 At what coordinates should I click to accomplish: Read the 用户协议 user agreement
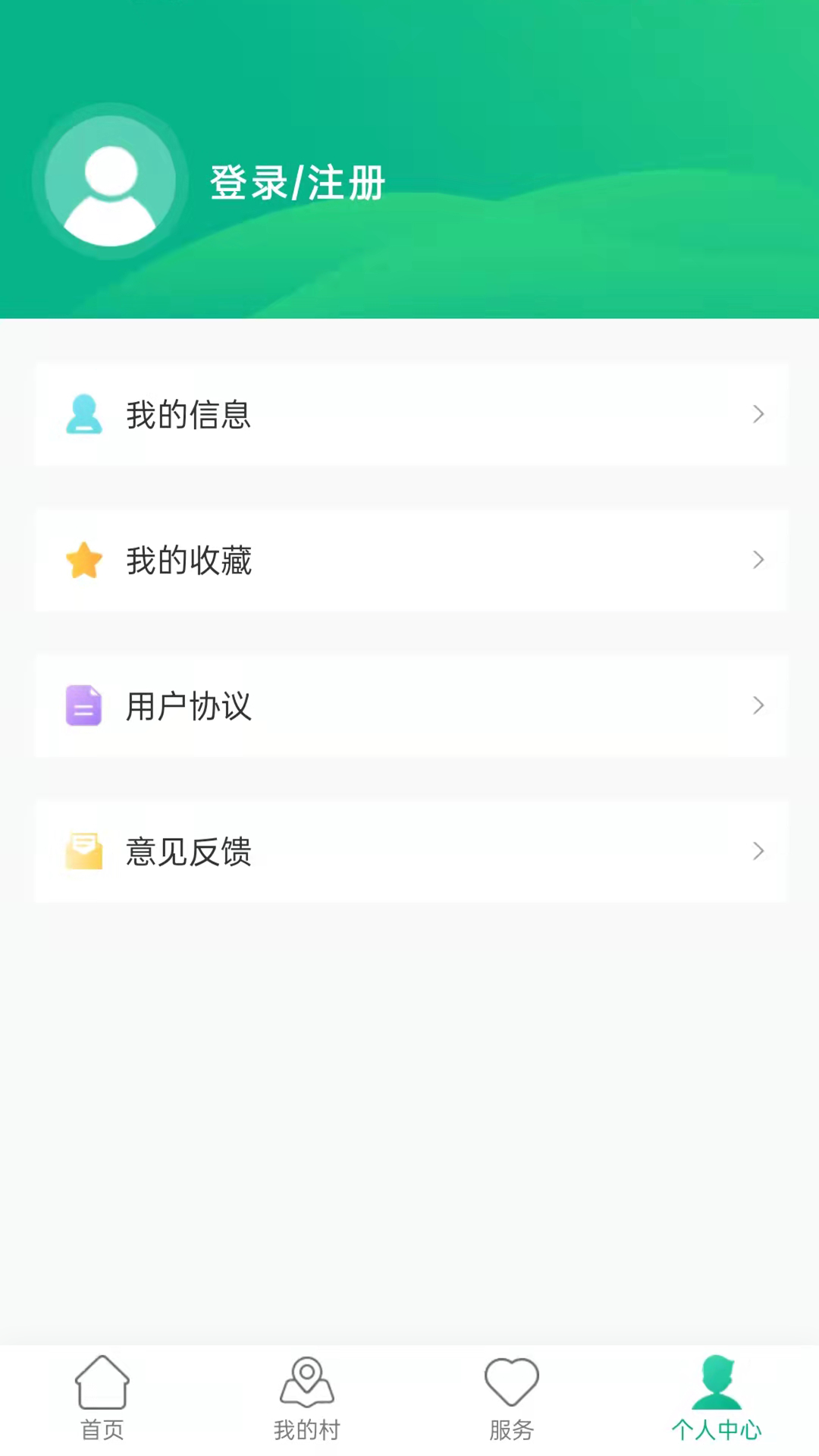410,706
